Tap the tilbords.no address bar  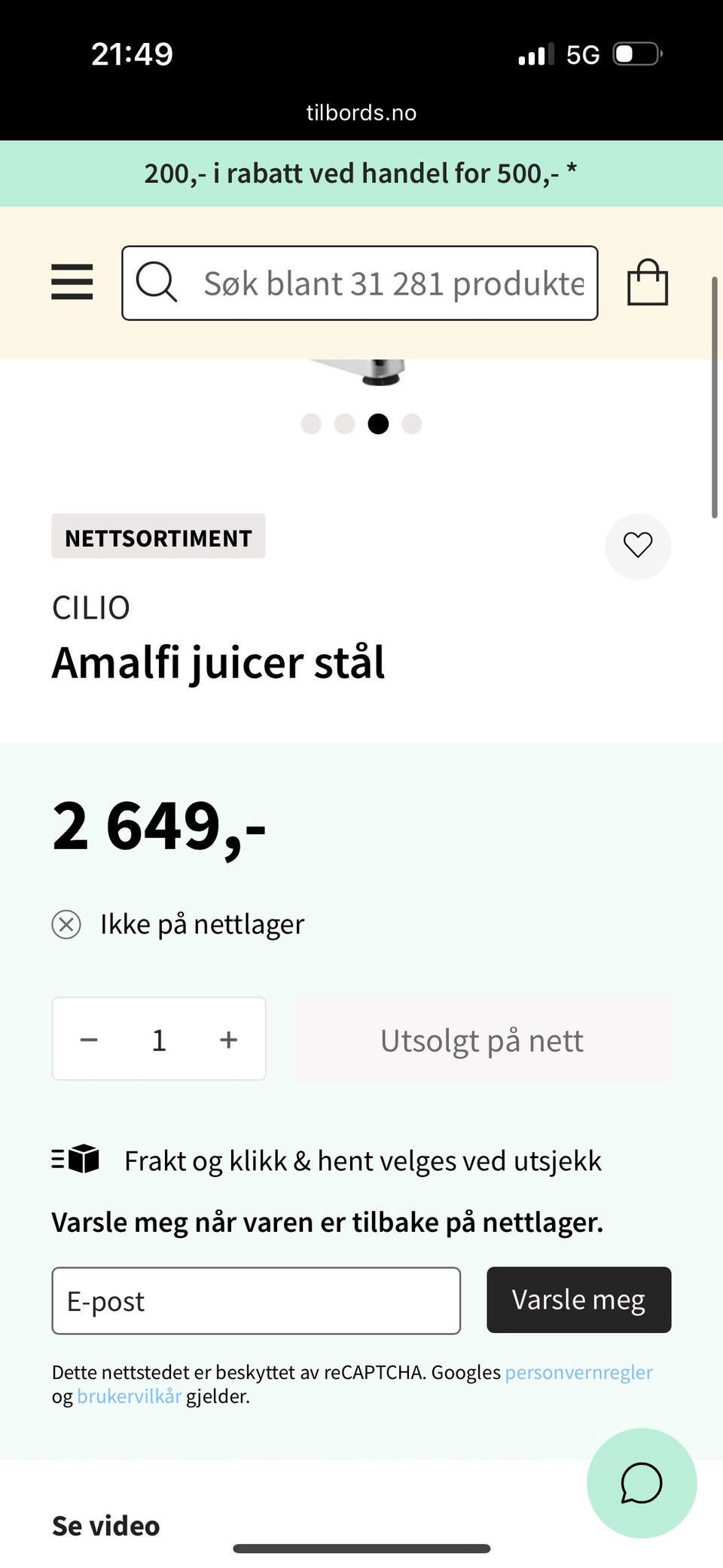tap(361, 113)
